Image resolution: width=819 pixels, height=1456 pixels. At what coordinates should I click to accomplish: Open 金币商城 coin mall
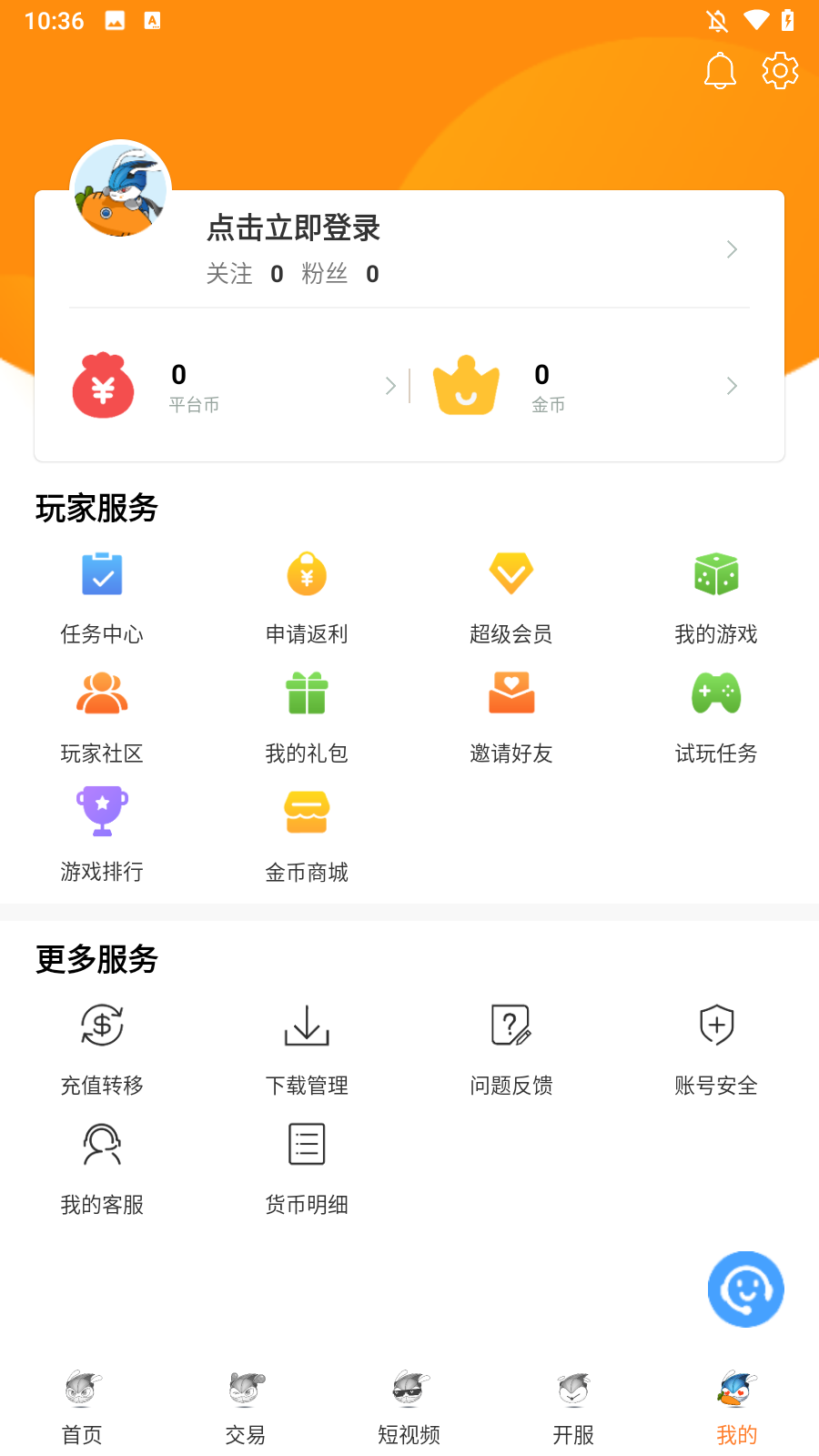coord(306,833)
